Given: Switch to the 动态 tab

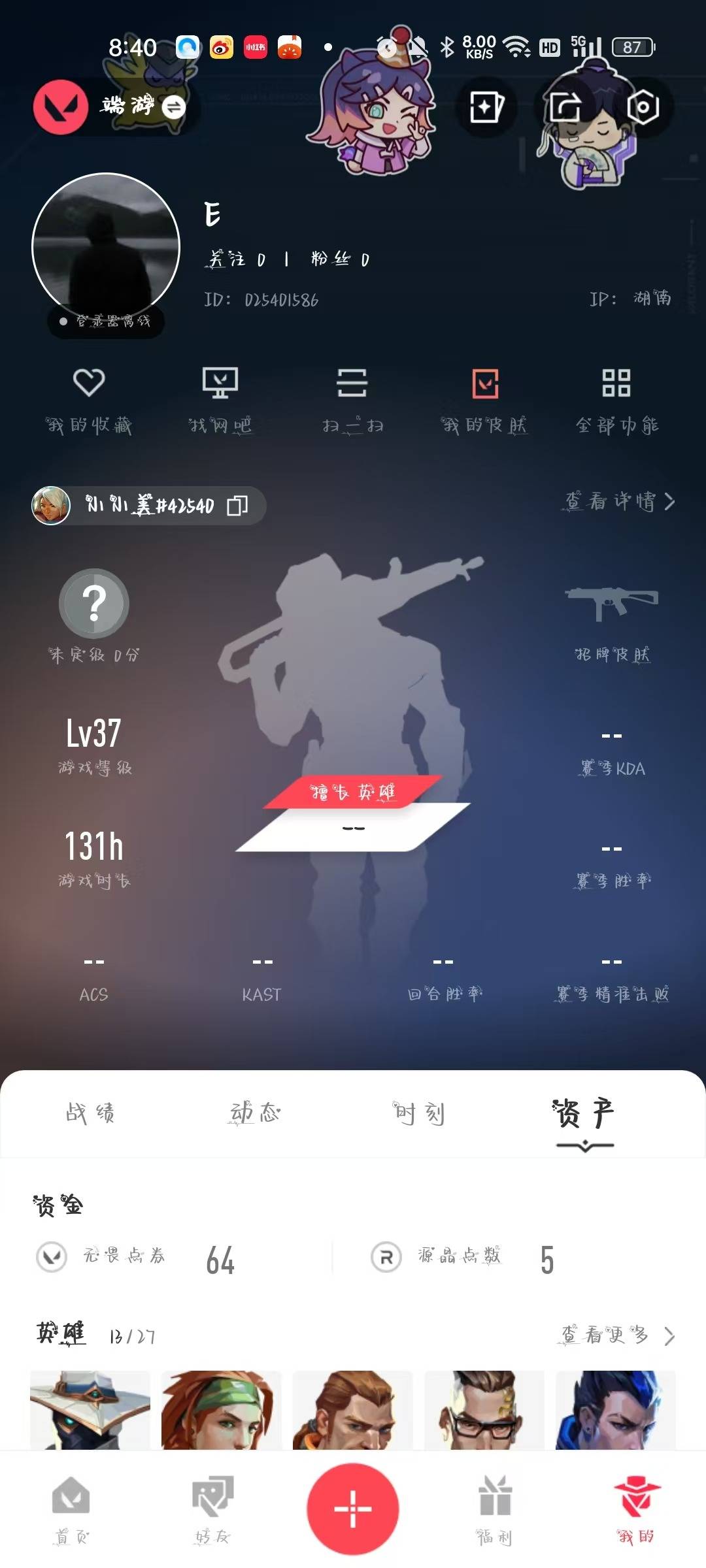Looking at the screenshot, I should point(255,1113).
